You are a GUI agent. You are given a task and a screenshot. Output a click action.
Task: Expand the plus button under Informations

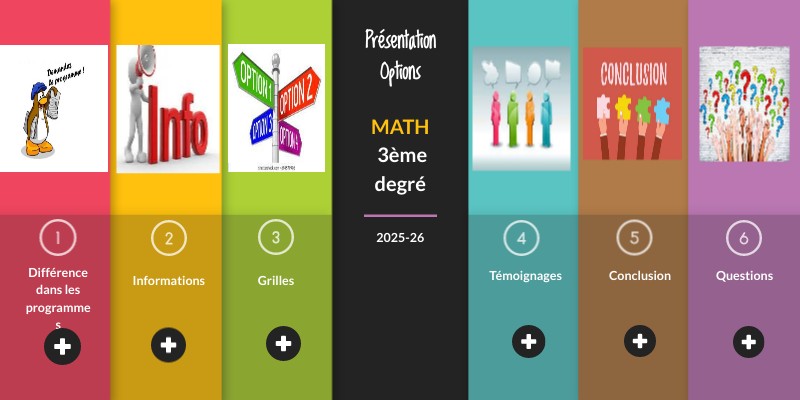point(168,345)
